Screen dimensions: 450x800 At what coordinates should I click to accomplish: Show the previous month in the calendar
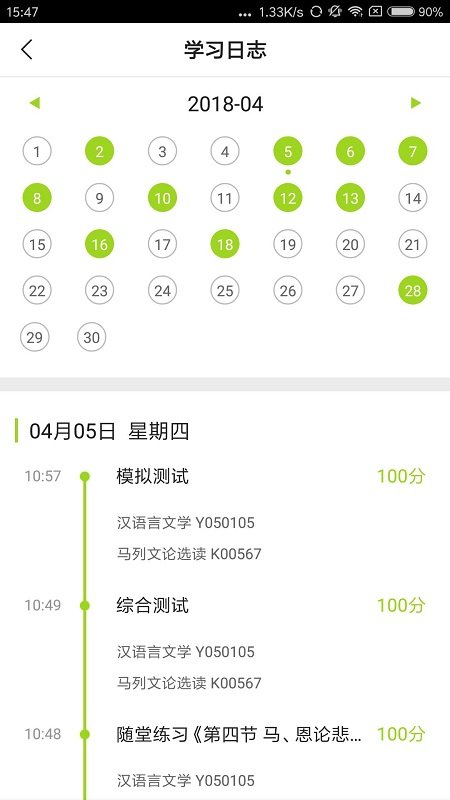[35, 104]
